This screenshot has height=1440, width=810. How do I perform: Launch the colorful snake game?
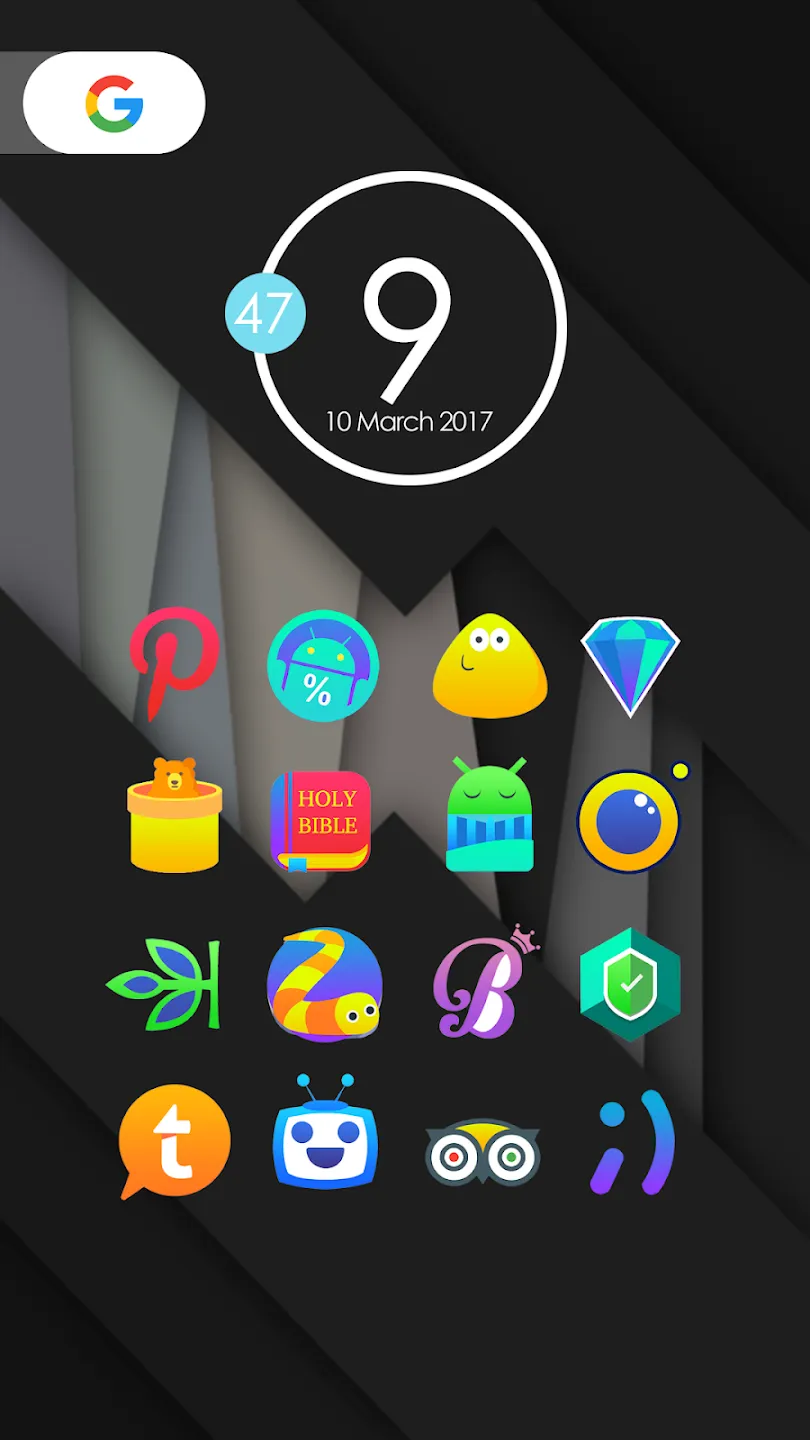324,984
